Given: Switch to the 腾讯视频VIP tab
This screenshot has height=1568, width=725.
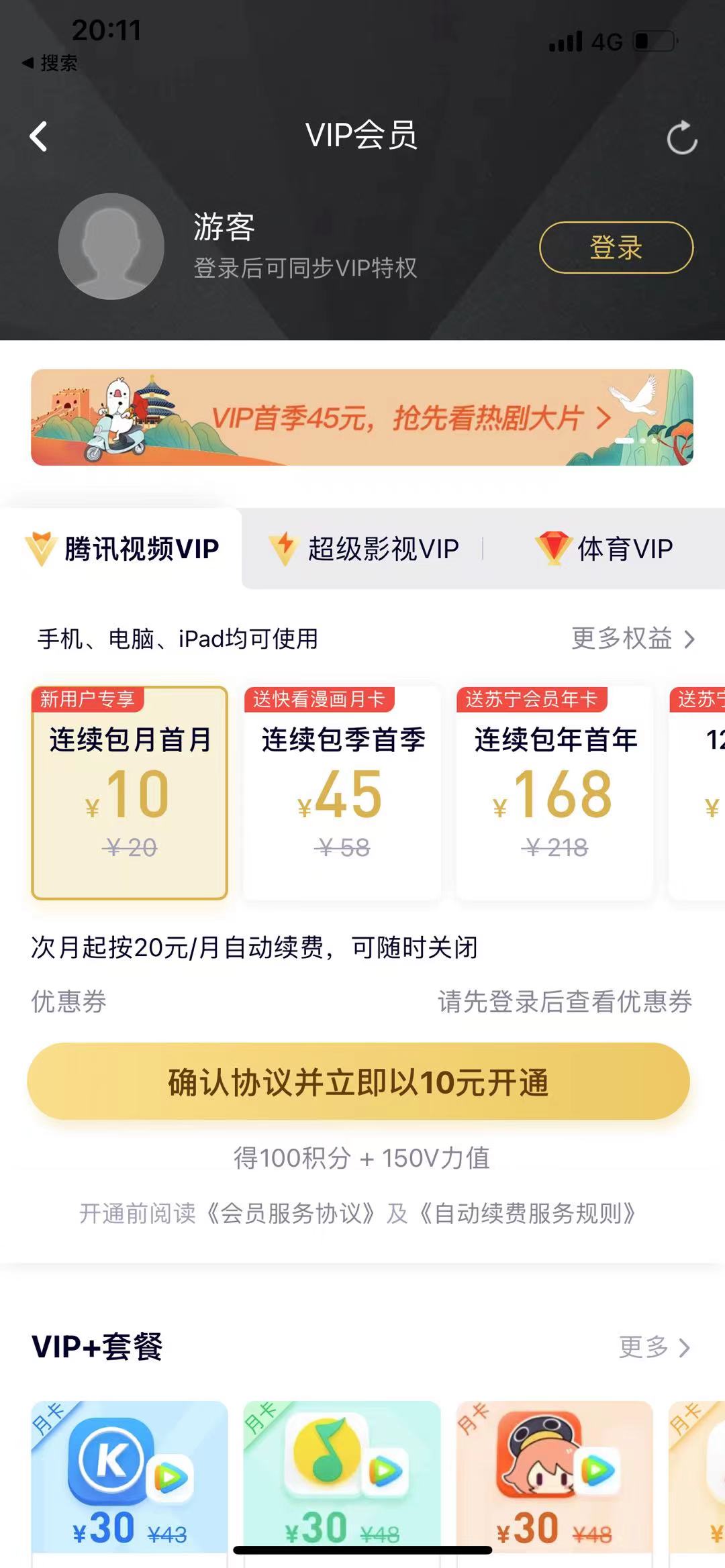Looking at the screenshot, I should pos(122,549).
